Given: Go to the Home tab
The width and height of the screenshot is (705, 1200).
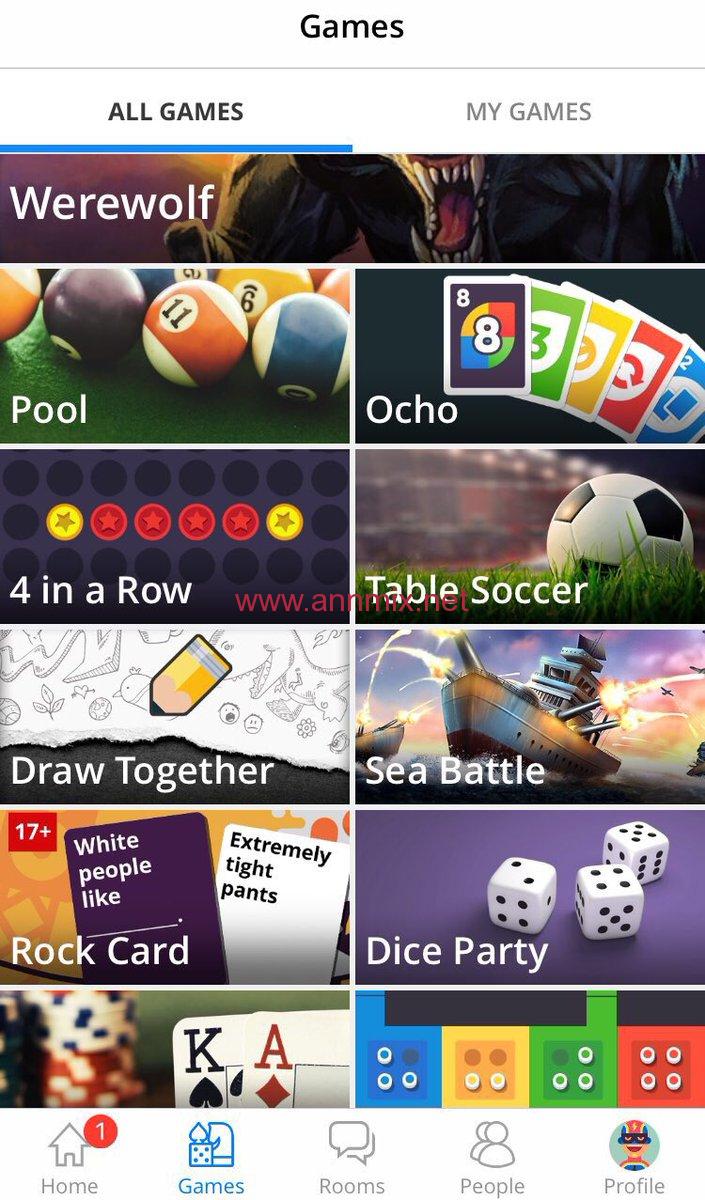Looking at the screenshot, I should (70, 1157).
